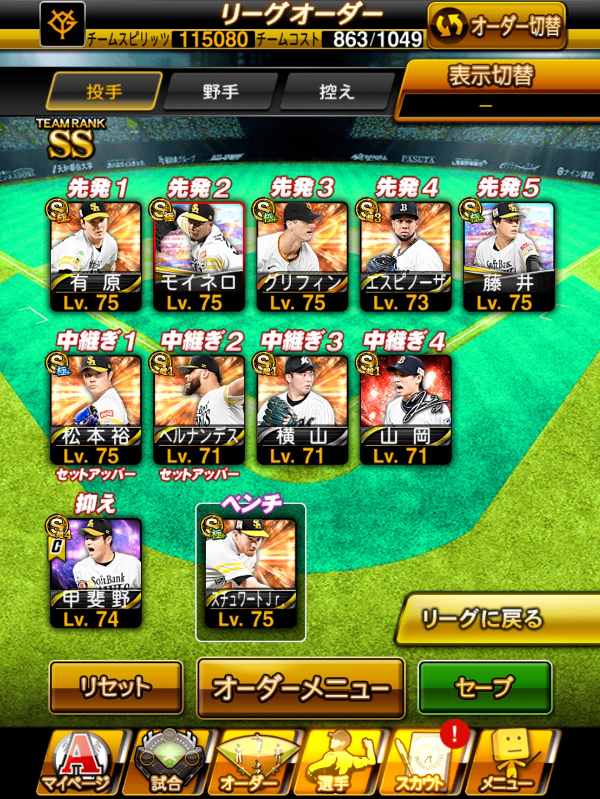Select starter card モイネロ
The height and width of the screenshot is (799, 600).
click(199, 256)
